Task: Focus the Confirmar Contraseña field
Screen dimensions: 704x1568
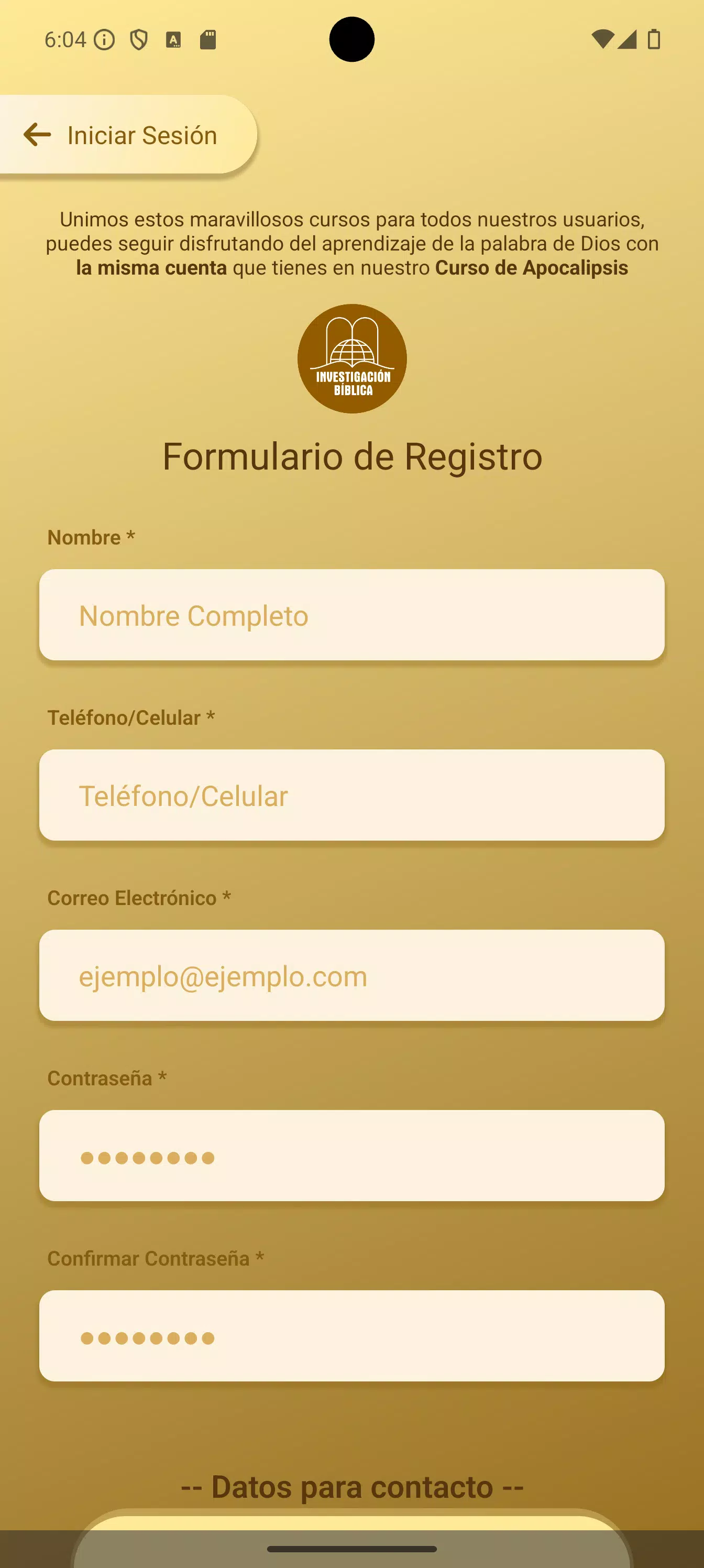Action: [x=351, y=1335]
